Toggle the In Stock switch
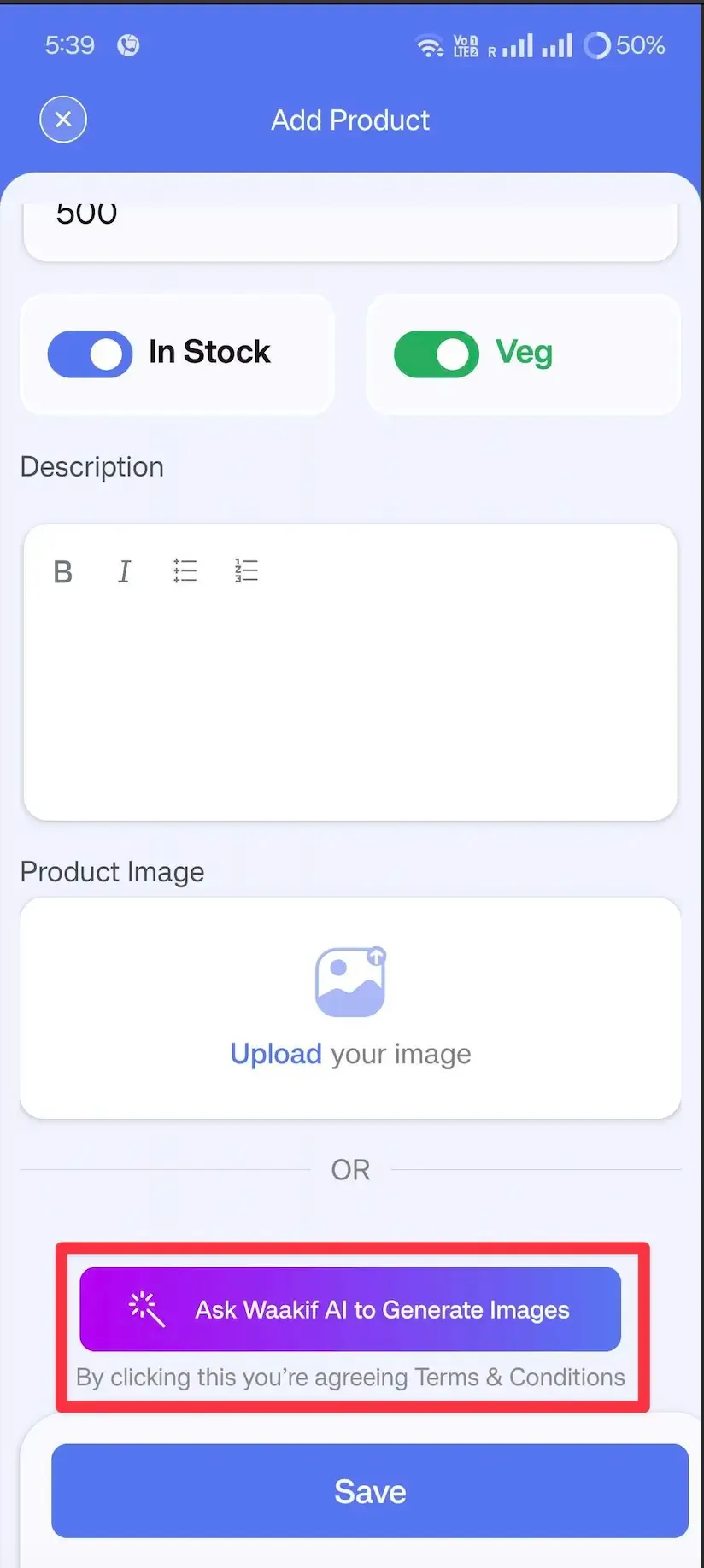704x1568 pixels. coord(90,354)
